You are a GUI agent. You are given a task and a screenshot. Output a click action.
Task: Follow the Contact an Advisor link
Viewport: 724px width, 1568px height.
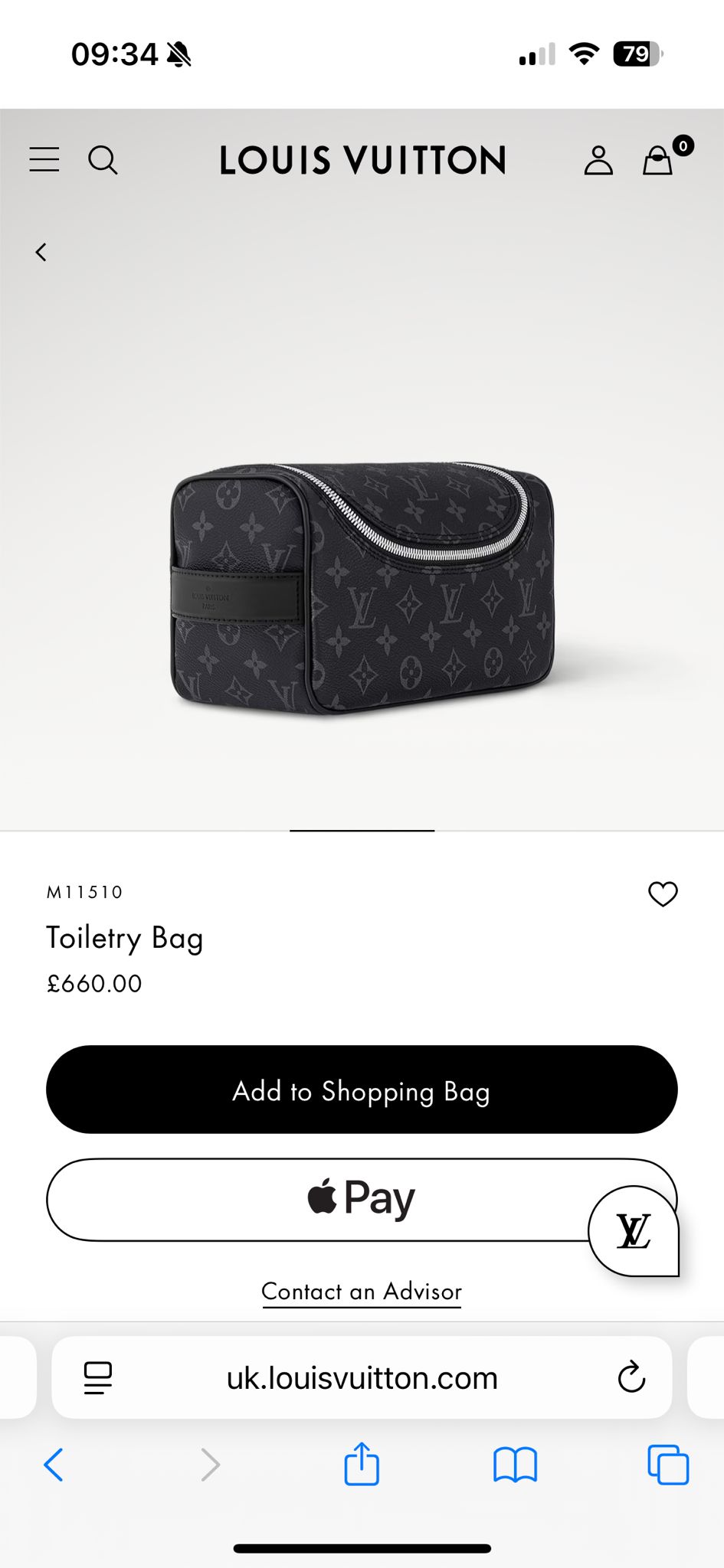click(x=362, y=1292)
